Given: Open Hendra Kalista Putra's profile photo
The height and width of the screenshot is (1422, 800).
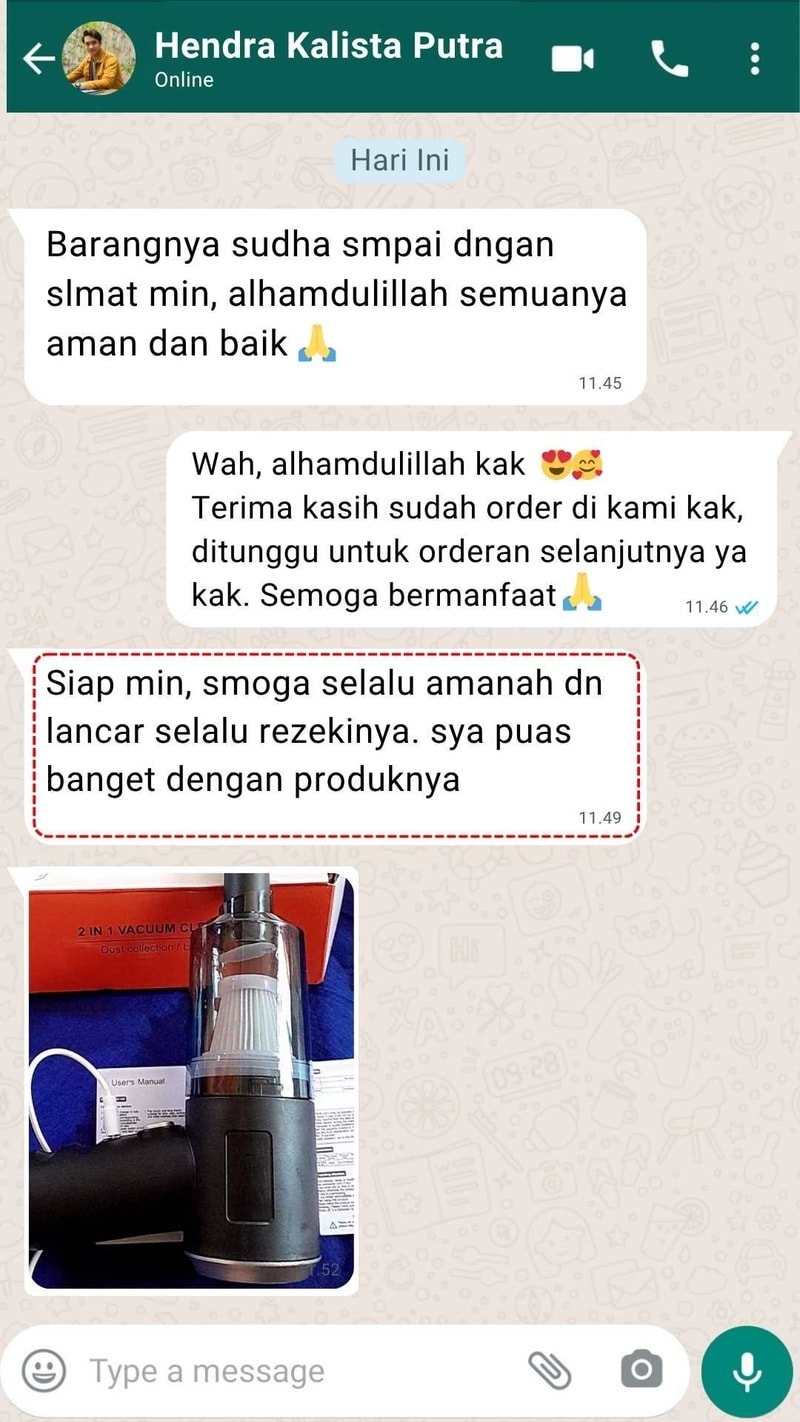Looking at the screenshot, I should [x=98, y=59].
